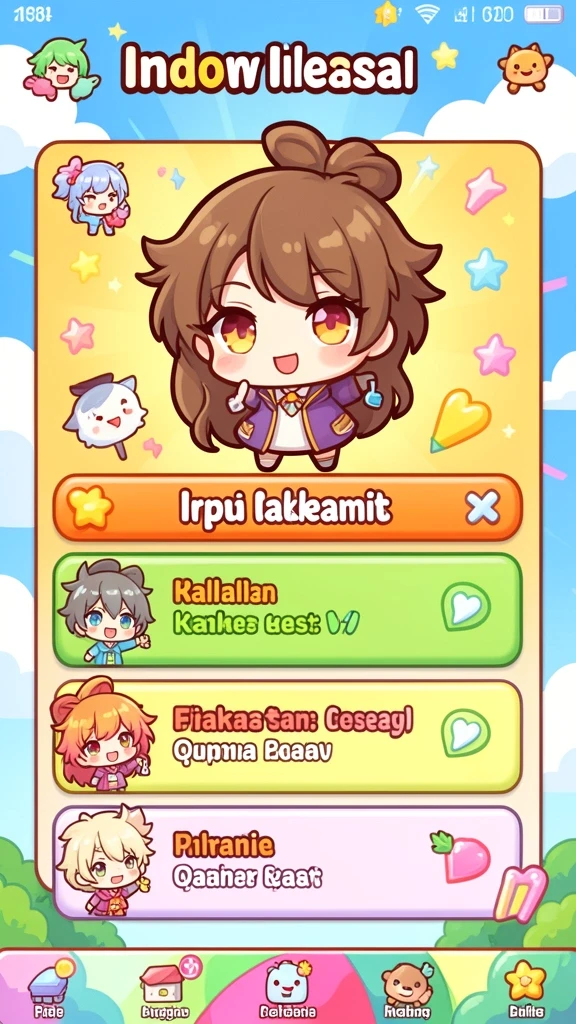
Task: Open the Fiakaa San character row
Action: 287,736
